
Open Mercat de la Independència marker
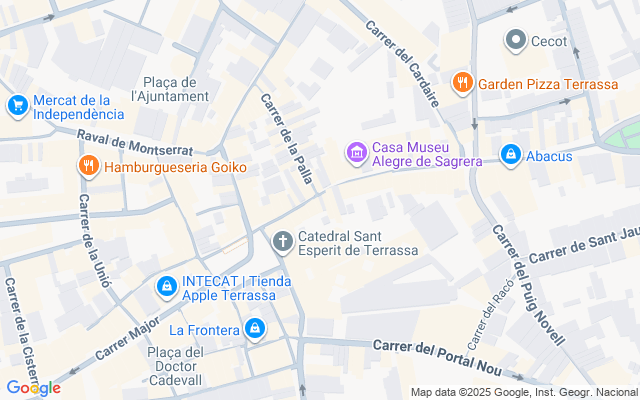(x=17, y=105)
